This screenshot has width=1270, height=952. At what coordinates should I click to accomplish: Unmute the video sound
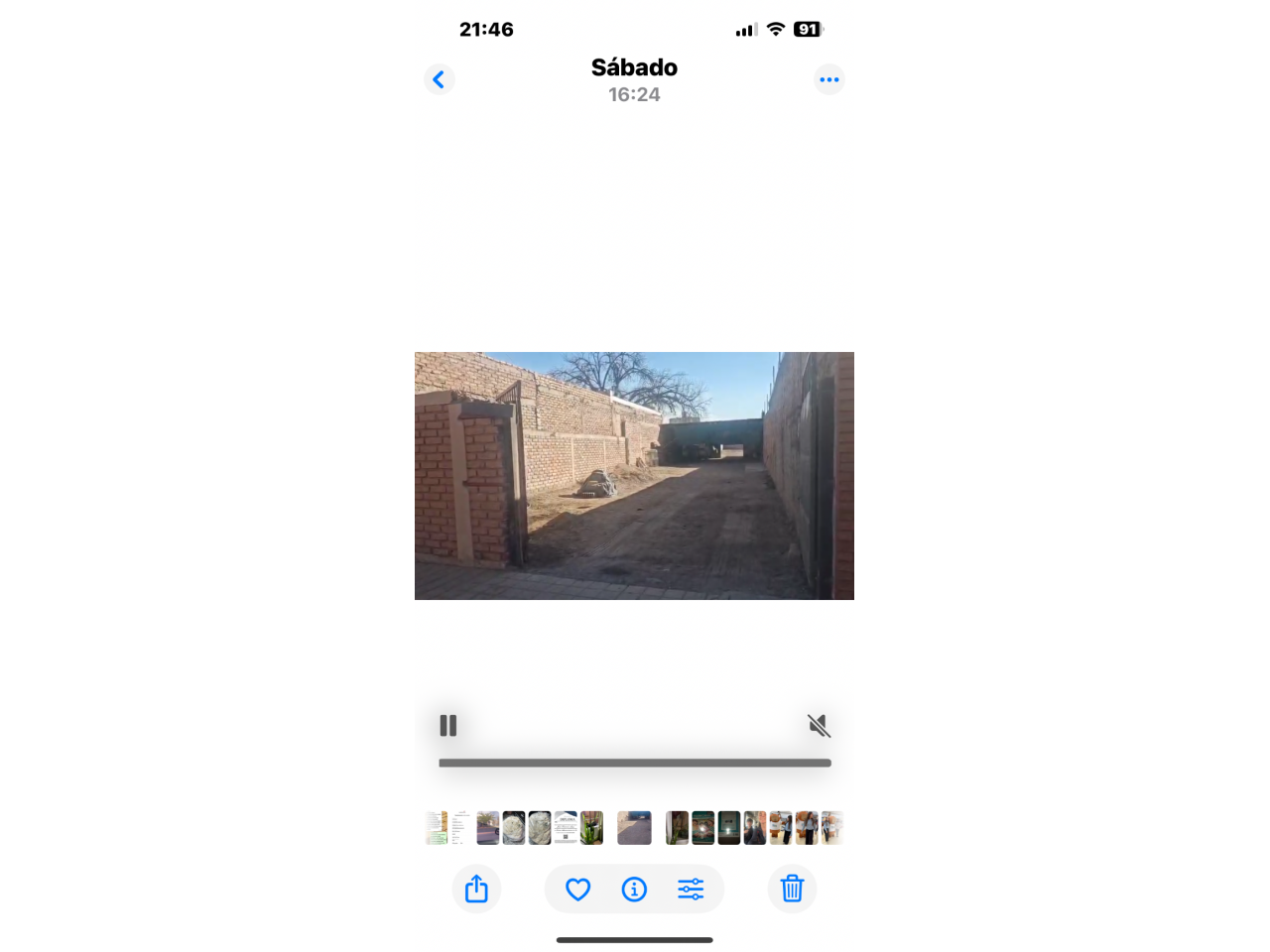click(x=819, y=726)
